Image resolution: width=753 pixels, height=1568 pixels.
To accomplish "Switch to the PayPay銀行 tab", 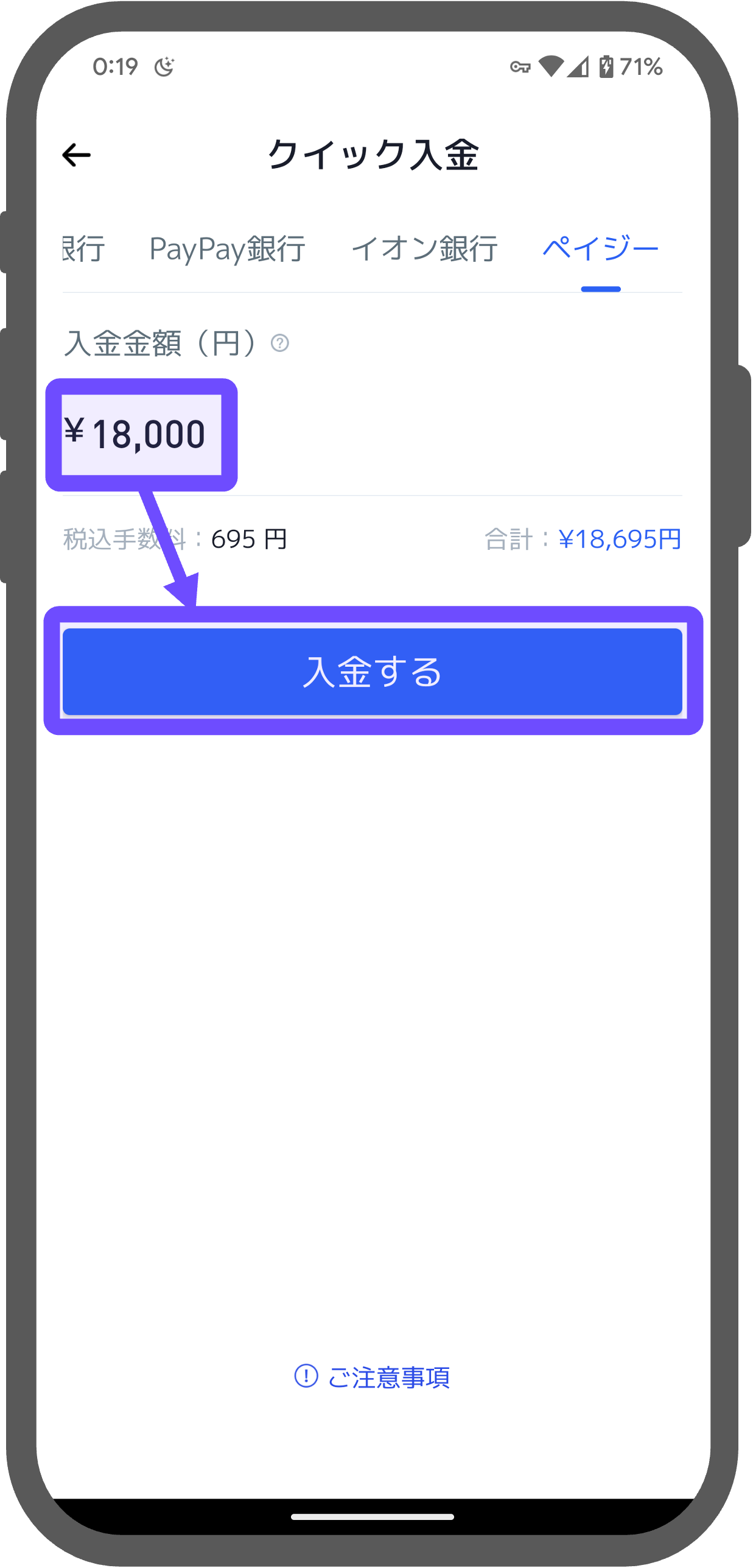I will tap(227, 249).
